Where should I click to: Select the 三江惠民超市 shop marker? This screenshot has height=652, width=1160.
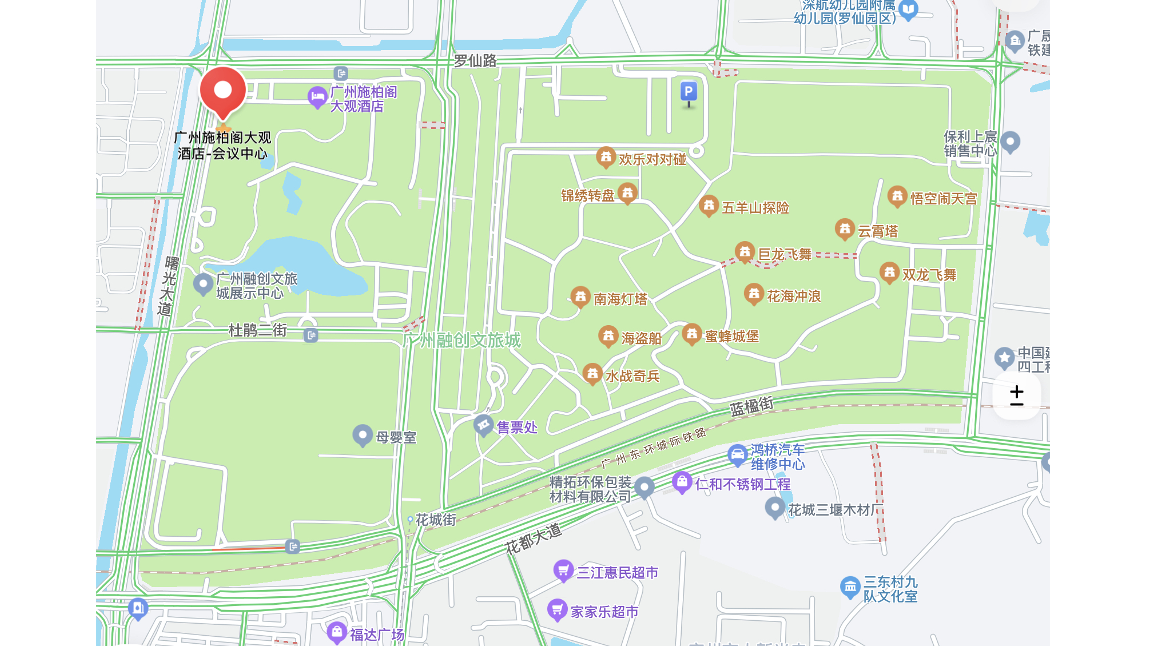tap(564, 571)
